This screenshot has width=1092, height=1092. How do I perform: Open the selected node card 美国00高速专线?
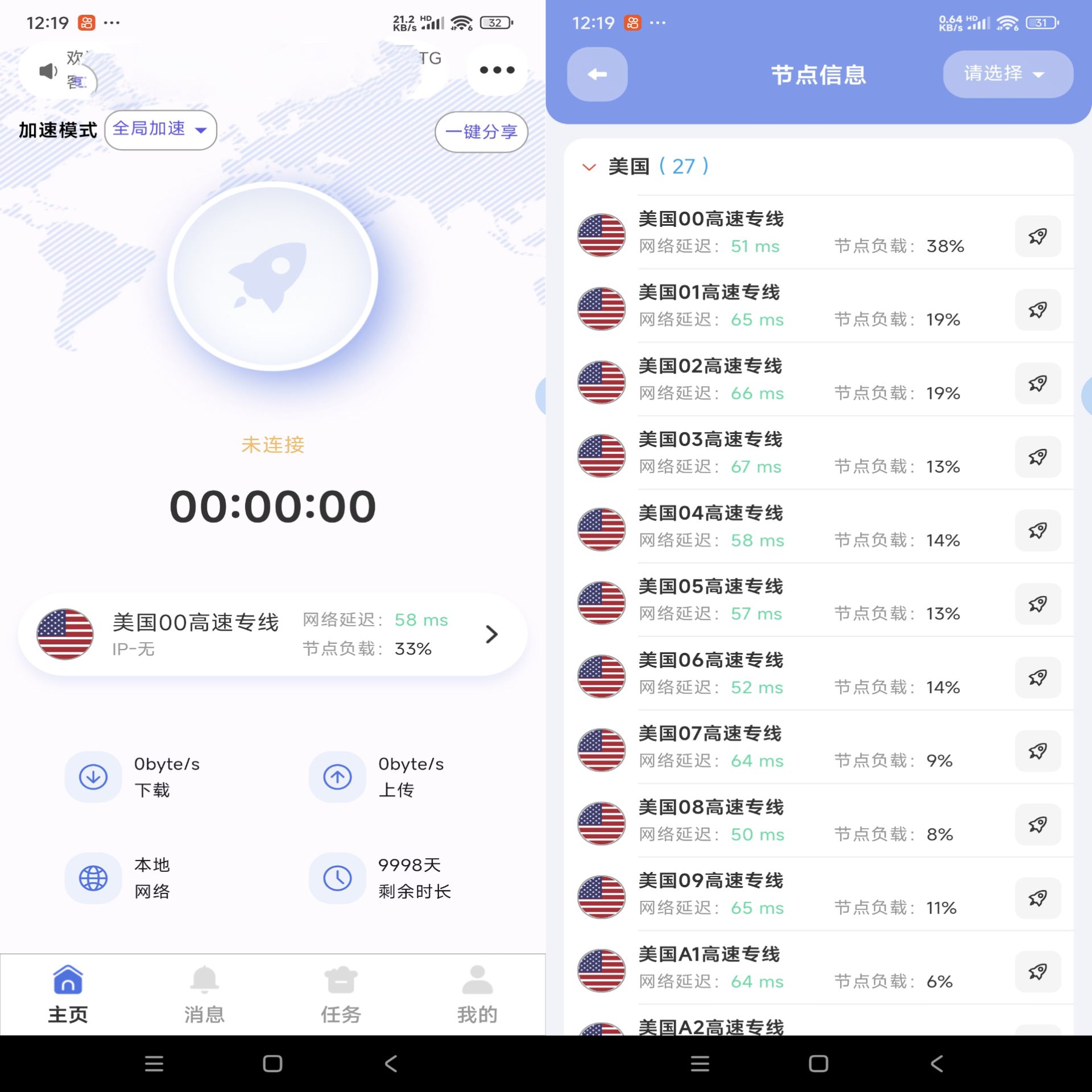(x=272, y=634)
